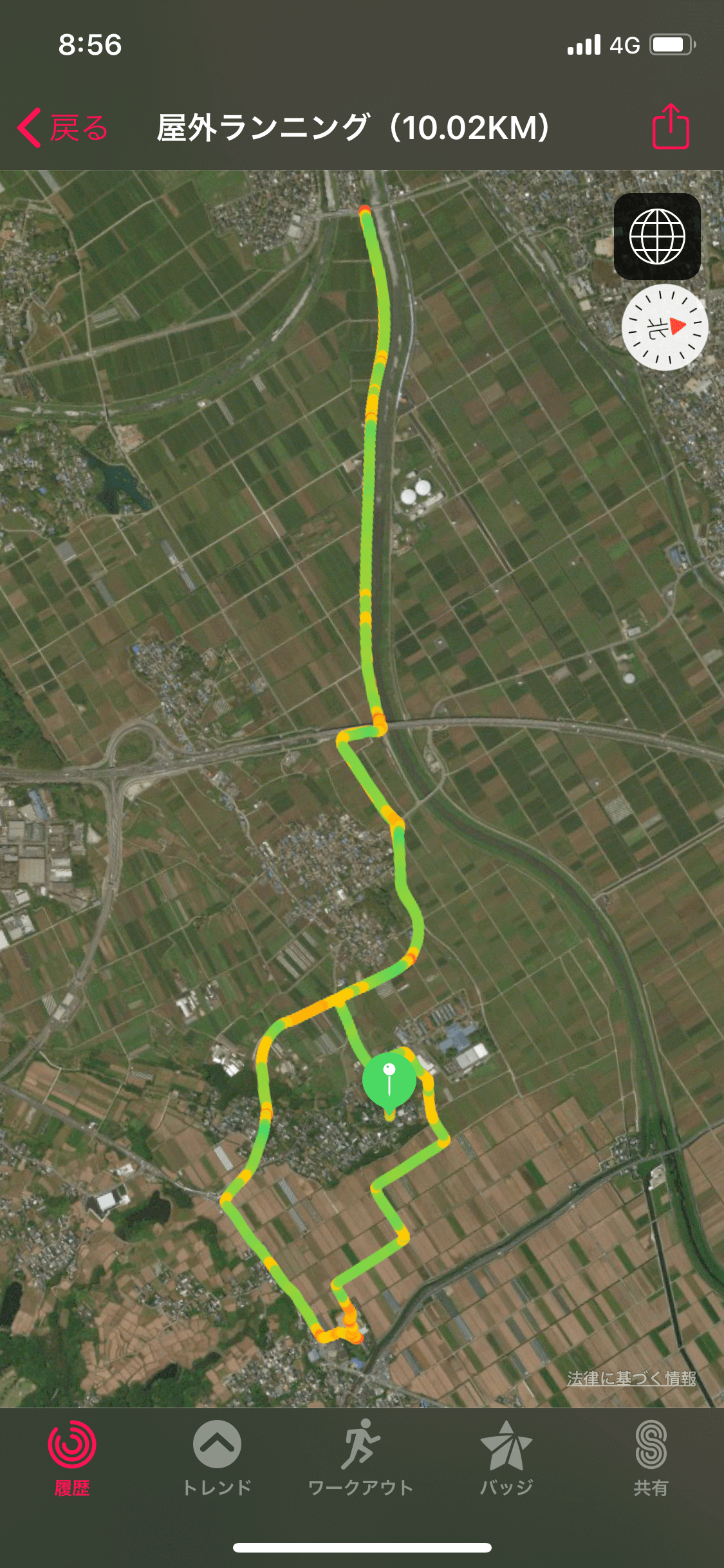Select the 共有 tab
Screen dimensions: 724x1568
651,1459
